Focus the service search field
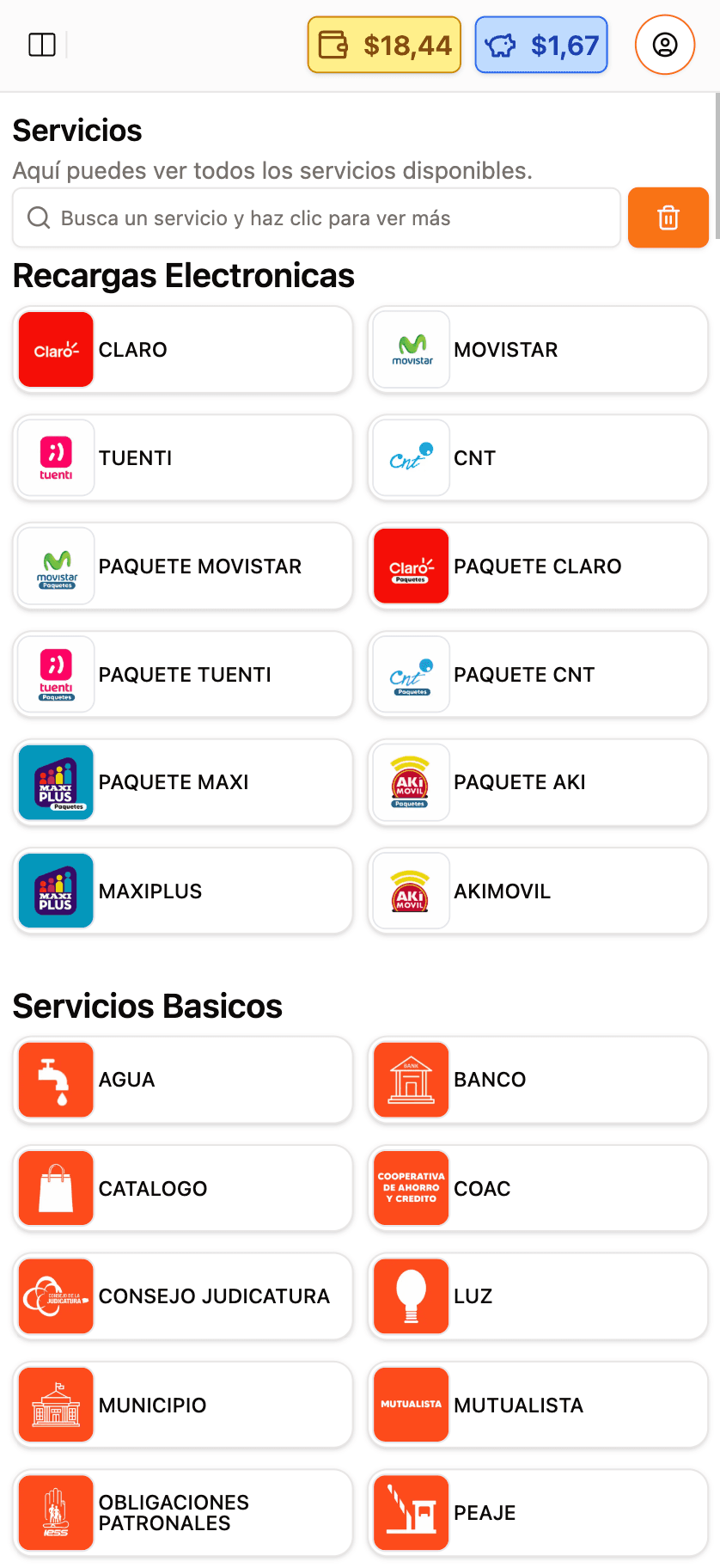The height and width of the screenshot is (1568, 720). [x=316, y=218]
